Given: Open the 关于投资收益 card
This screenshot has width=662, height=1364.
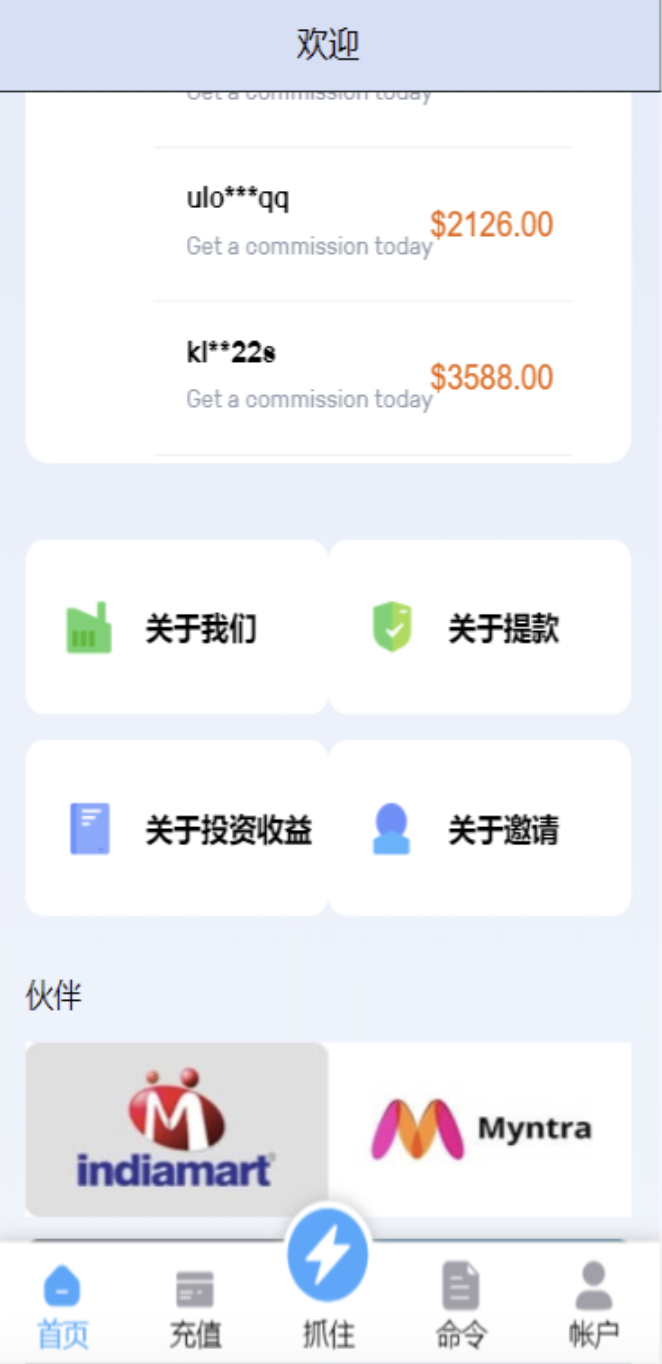Looking at the screenshot, I should click(176, 828).
